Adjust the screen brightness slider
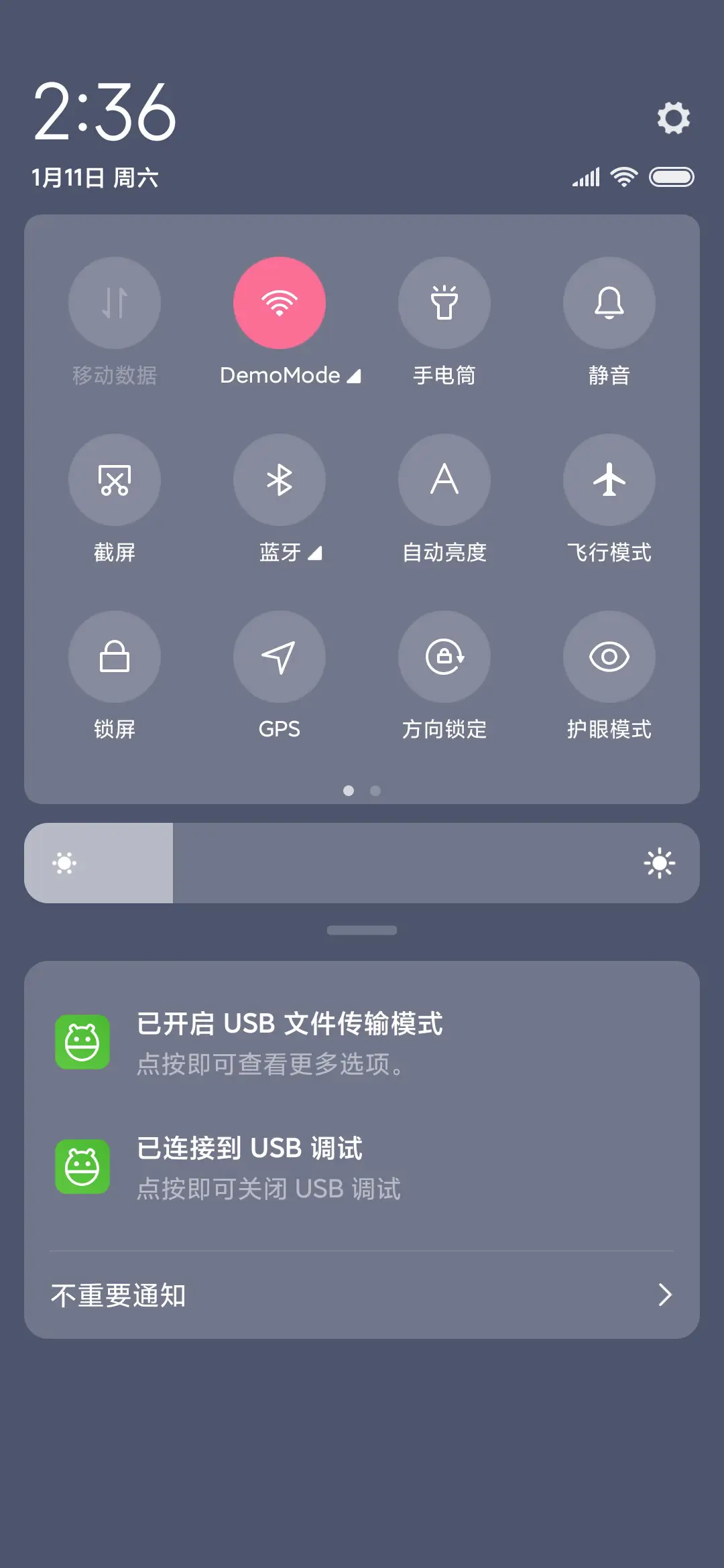The image size is (724, 1568). point(362,862)
